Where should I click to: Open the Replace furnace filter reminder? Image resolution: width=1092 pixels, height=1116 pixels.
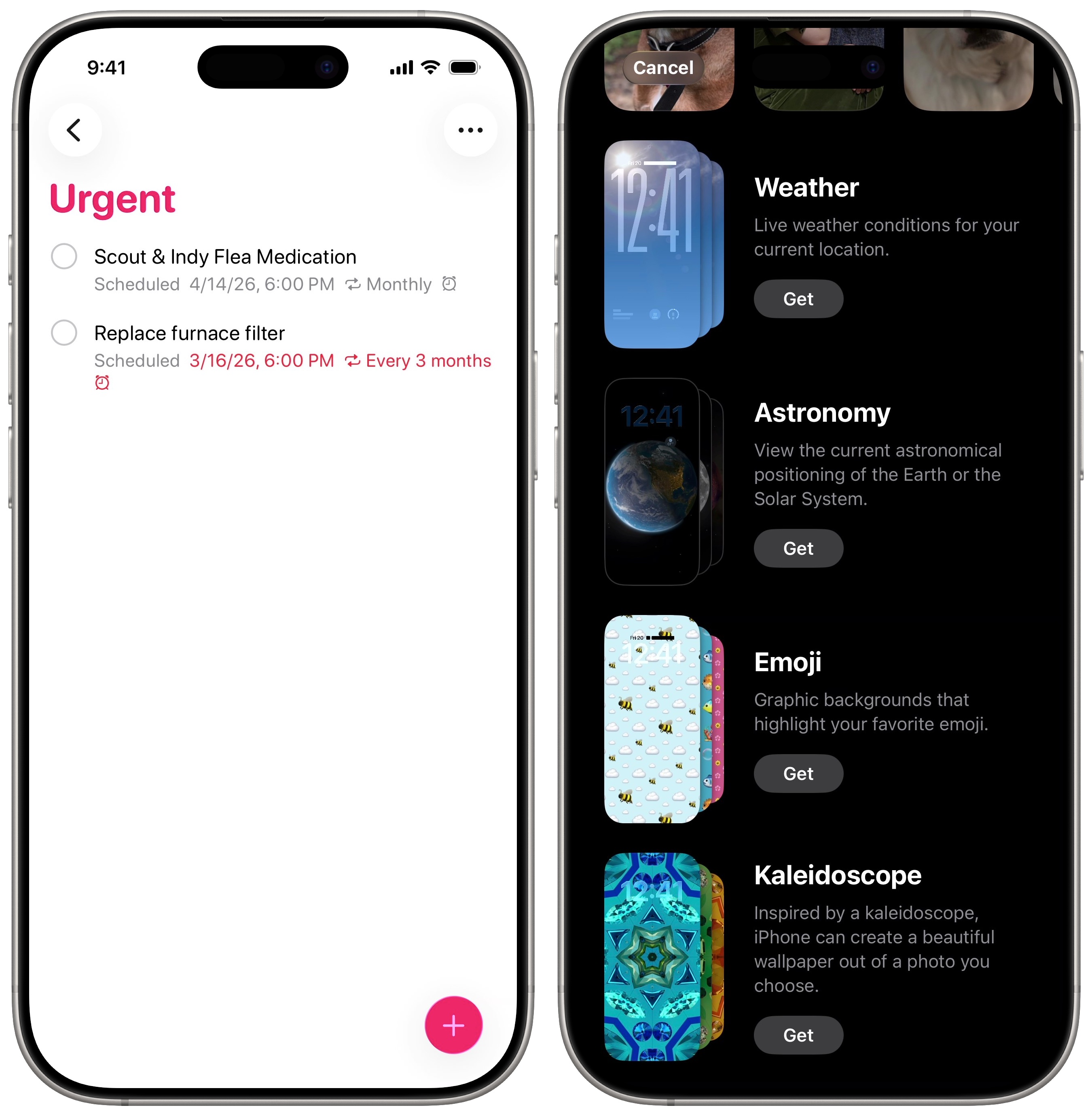click(189, 333)
